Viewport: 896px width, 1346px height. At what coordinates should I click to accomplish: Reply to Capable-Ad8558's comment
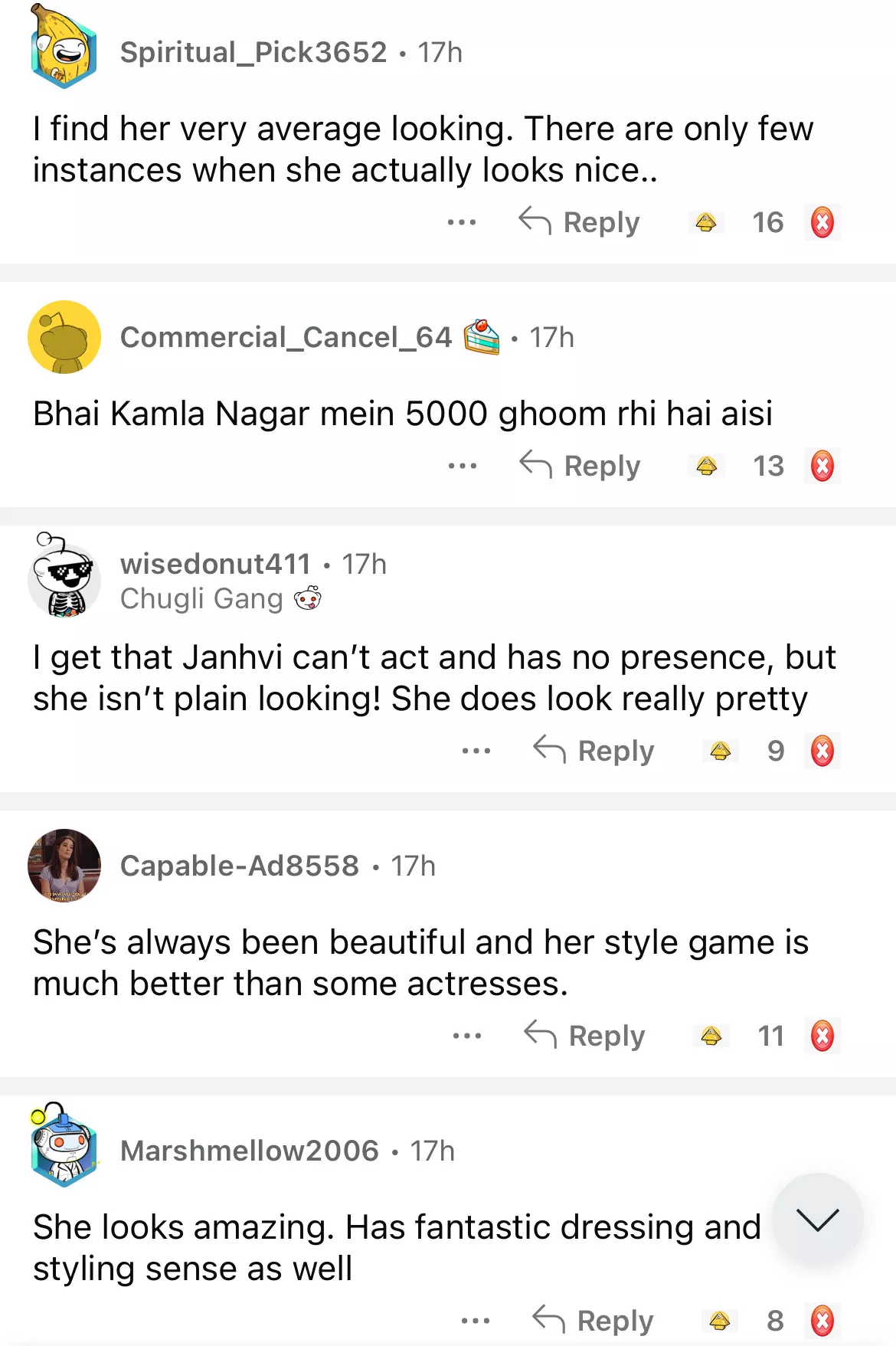[584, 1036]
